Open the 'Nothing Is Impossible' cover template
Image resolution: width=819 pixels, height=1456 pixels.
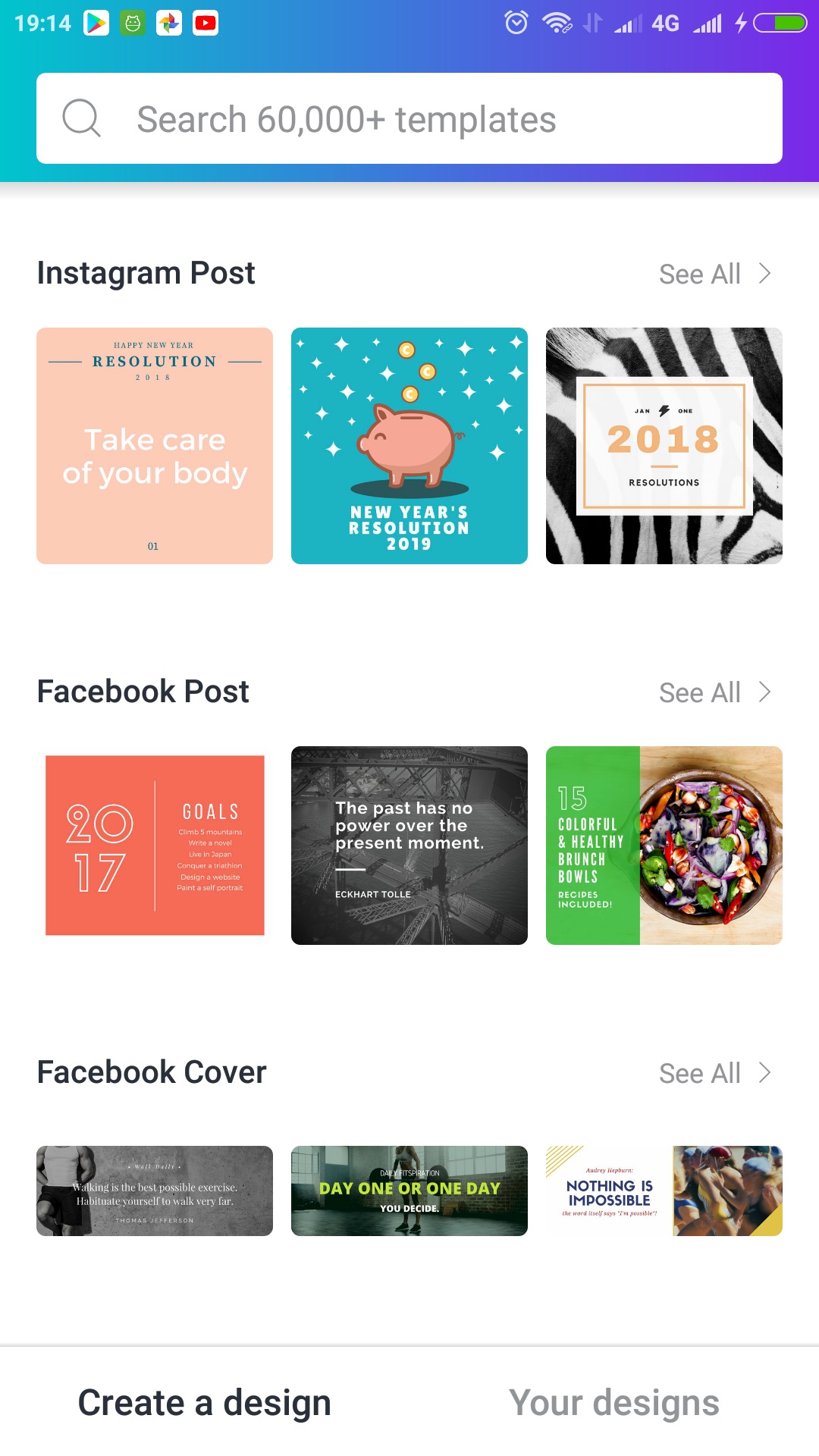point(664,1191)
